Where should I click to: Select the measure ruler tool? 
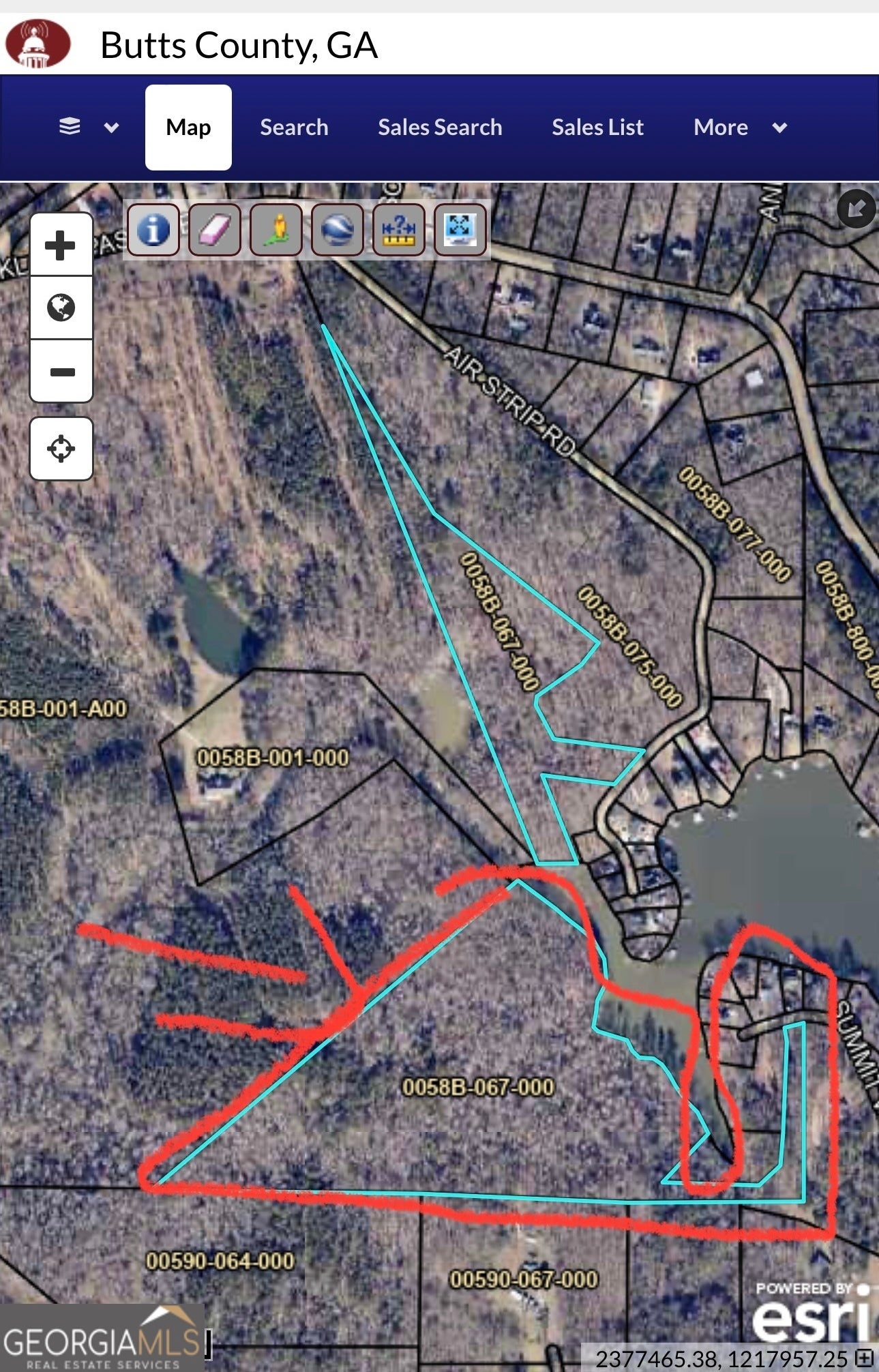tap(399, 230)
